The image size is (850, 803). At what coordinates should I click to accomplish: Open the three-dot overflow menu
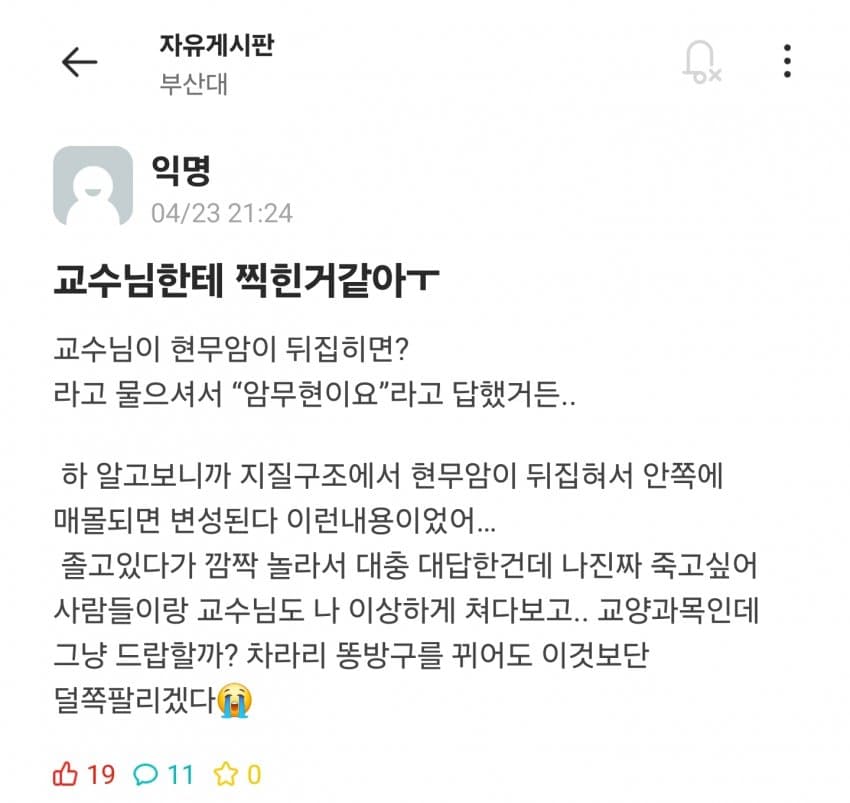(x=788, y=62)
